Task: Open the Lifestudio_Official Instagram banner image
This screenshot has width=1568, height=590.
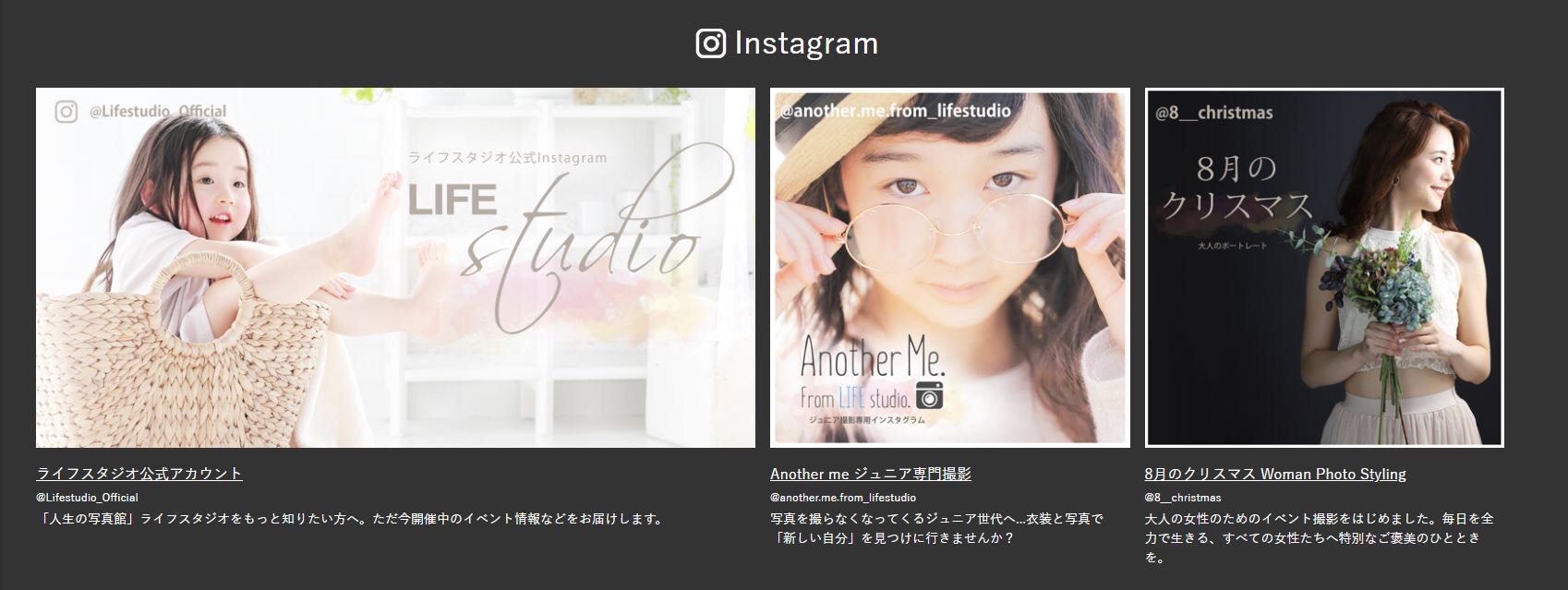Action: point(395,268)
